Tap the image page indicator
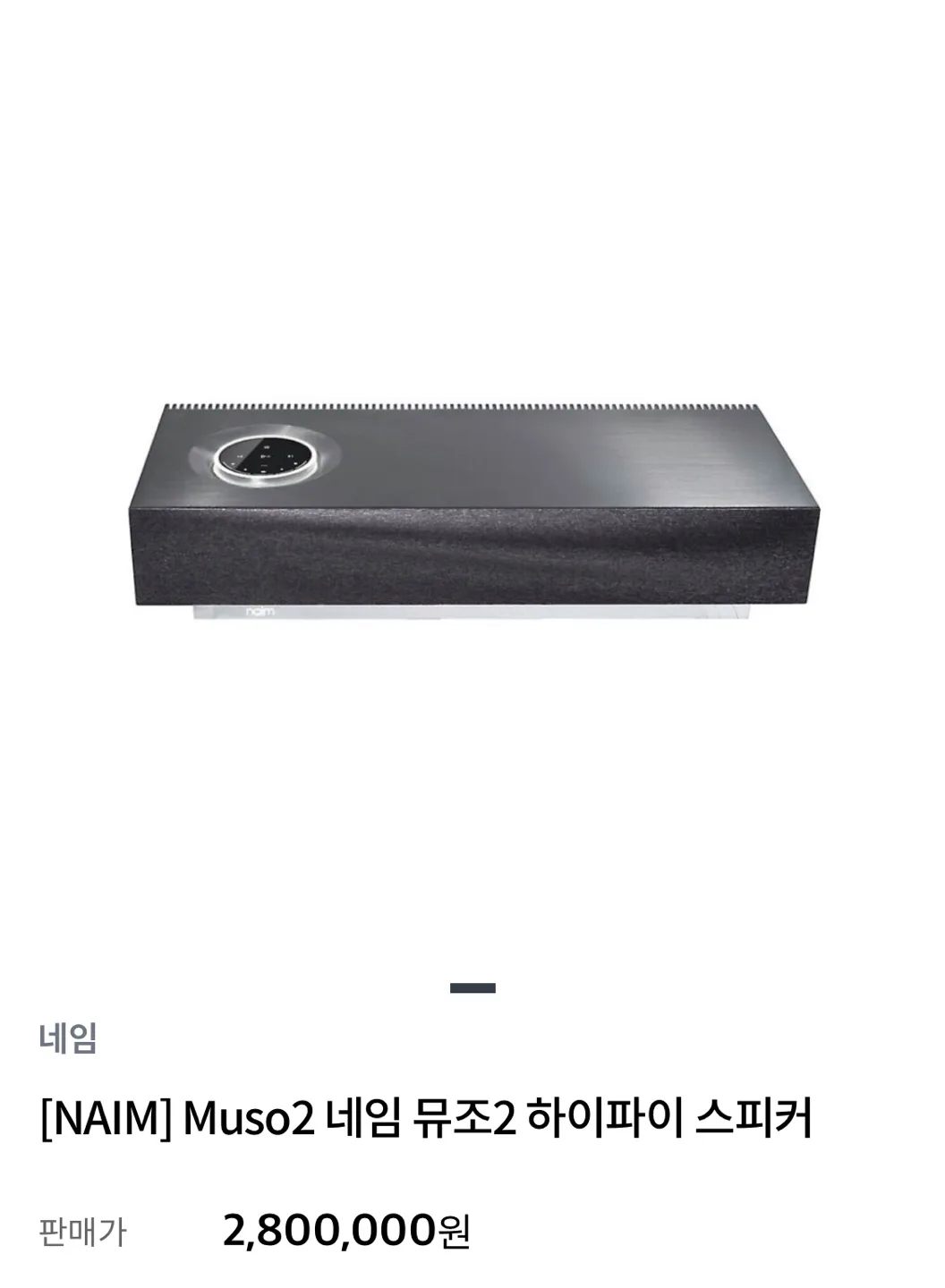Image resolution: width=945 pixels, height=1288 pixels. point(472,988)
